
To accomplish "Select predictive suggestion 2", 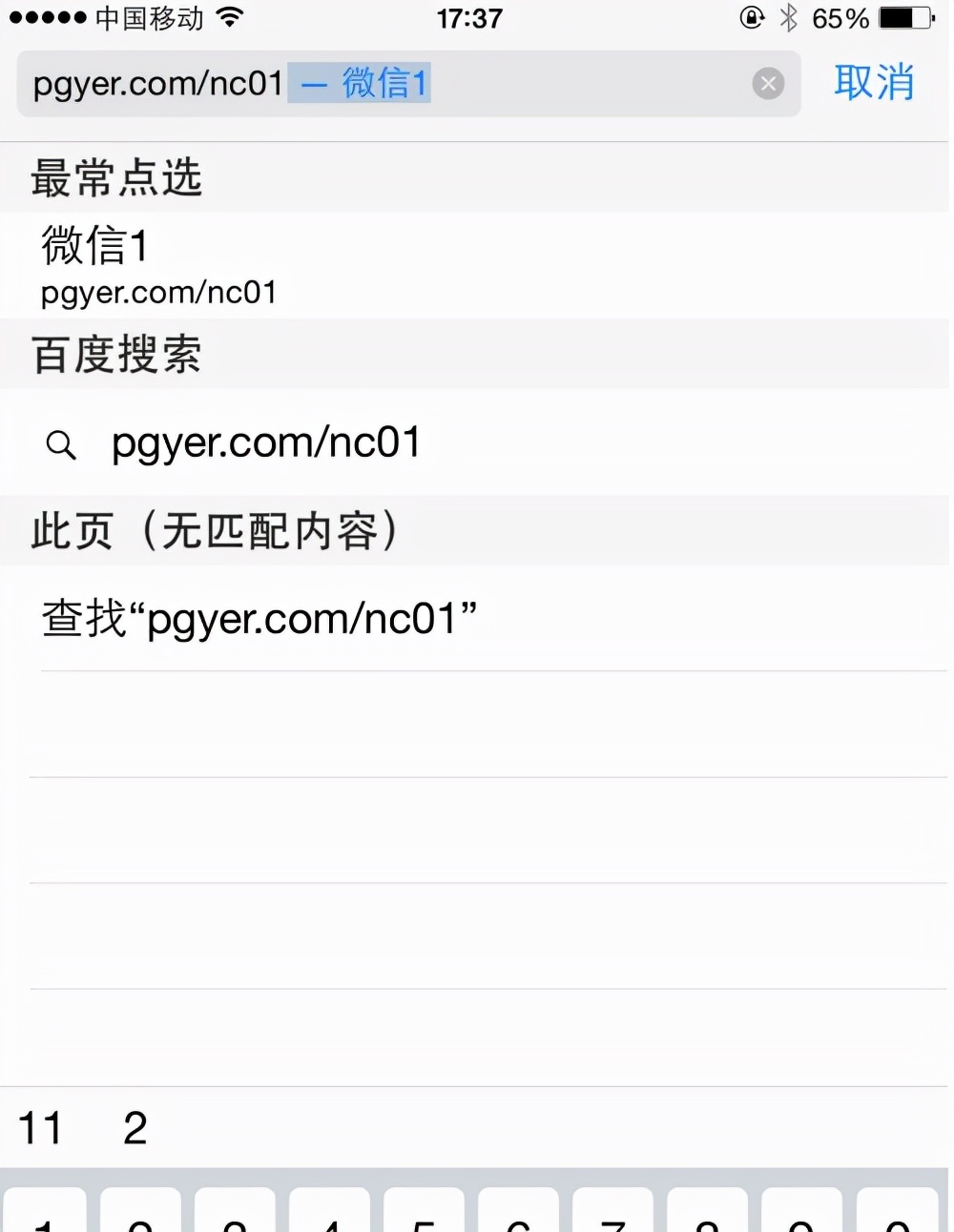I will [x=134, y=1128].
